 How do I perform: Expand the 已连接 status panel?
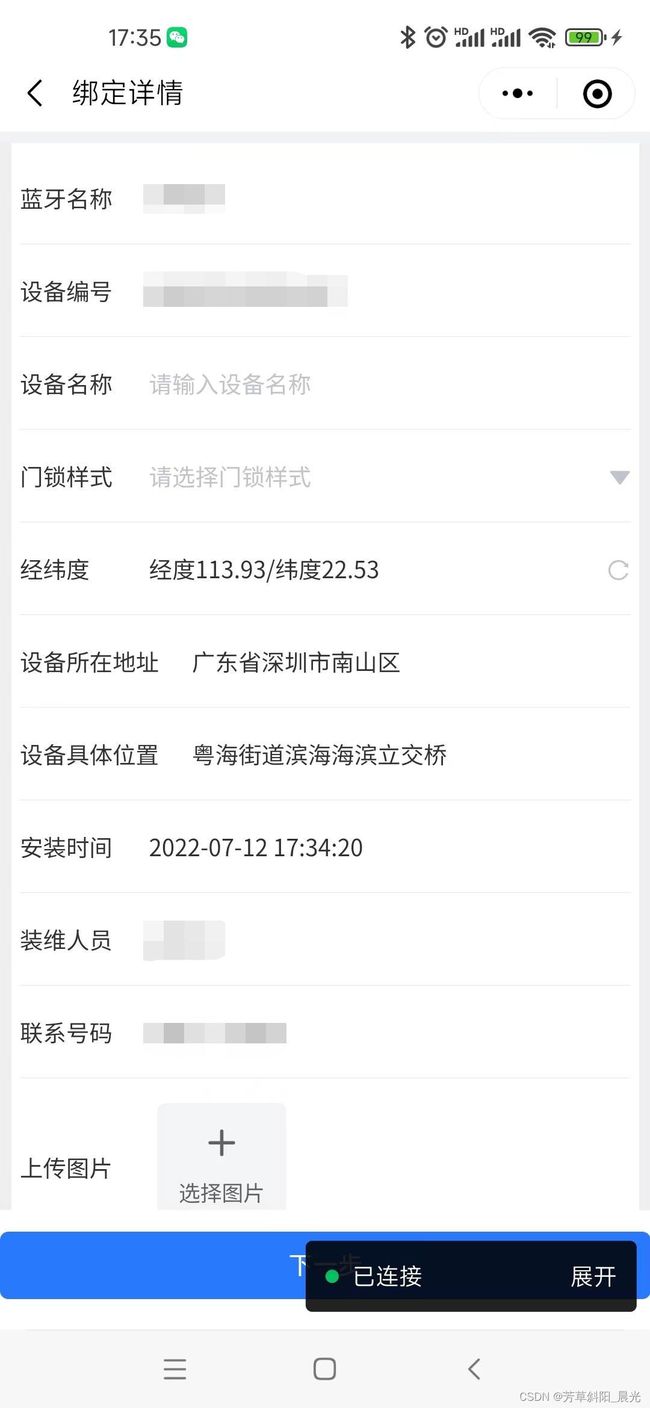tap(593, 1276)
